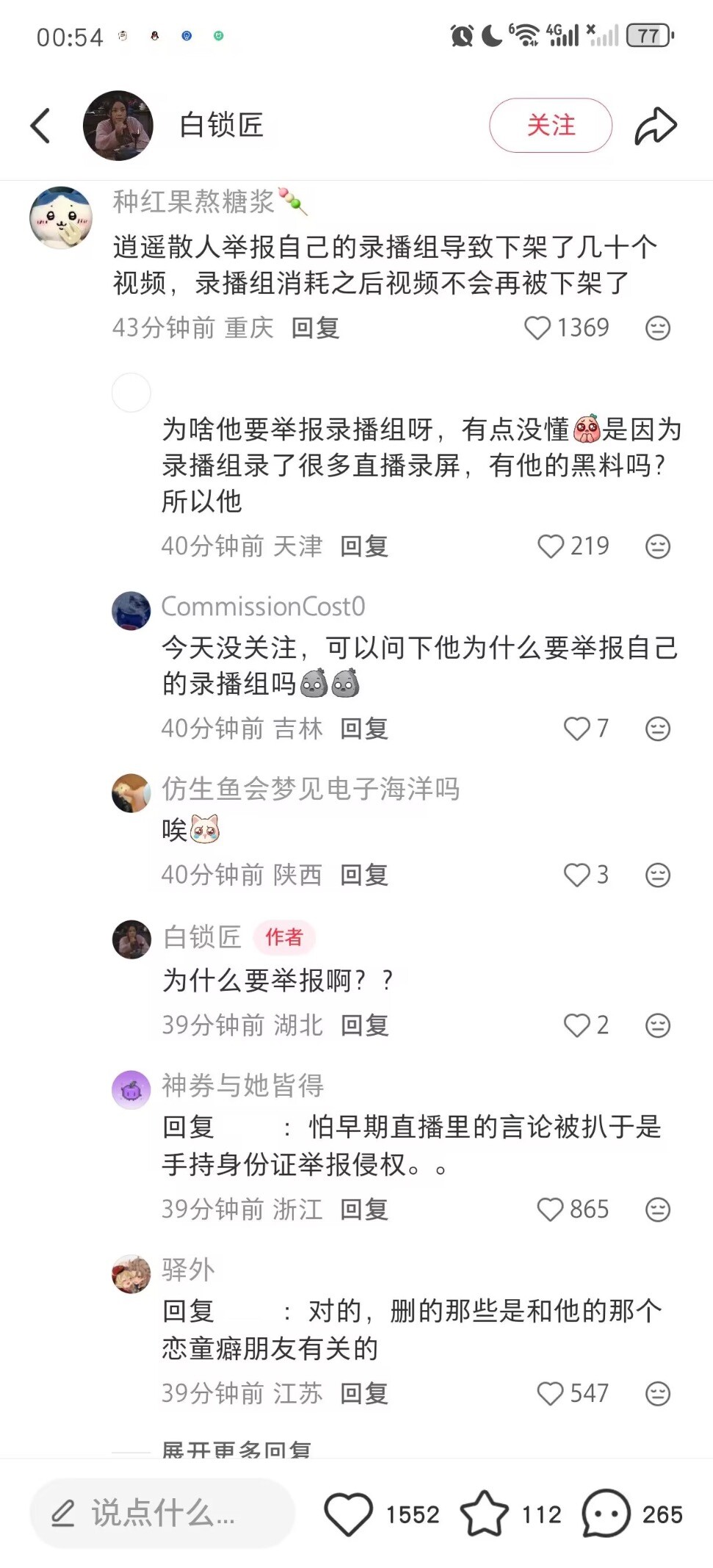Reply to CommissionCost0's comment
Viewport: 713px width, 1568px height.
pyautogui.click(x=364, y=729)
